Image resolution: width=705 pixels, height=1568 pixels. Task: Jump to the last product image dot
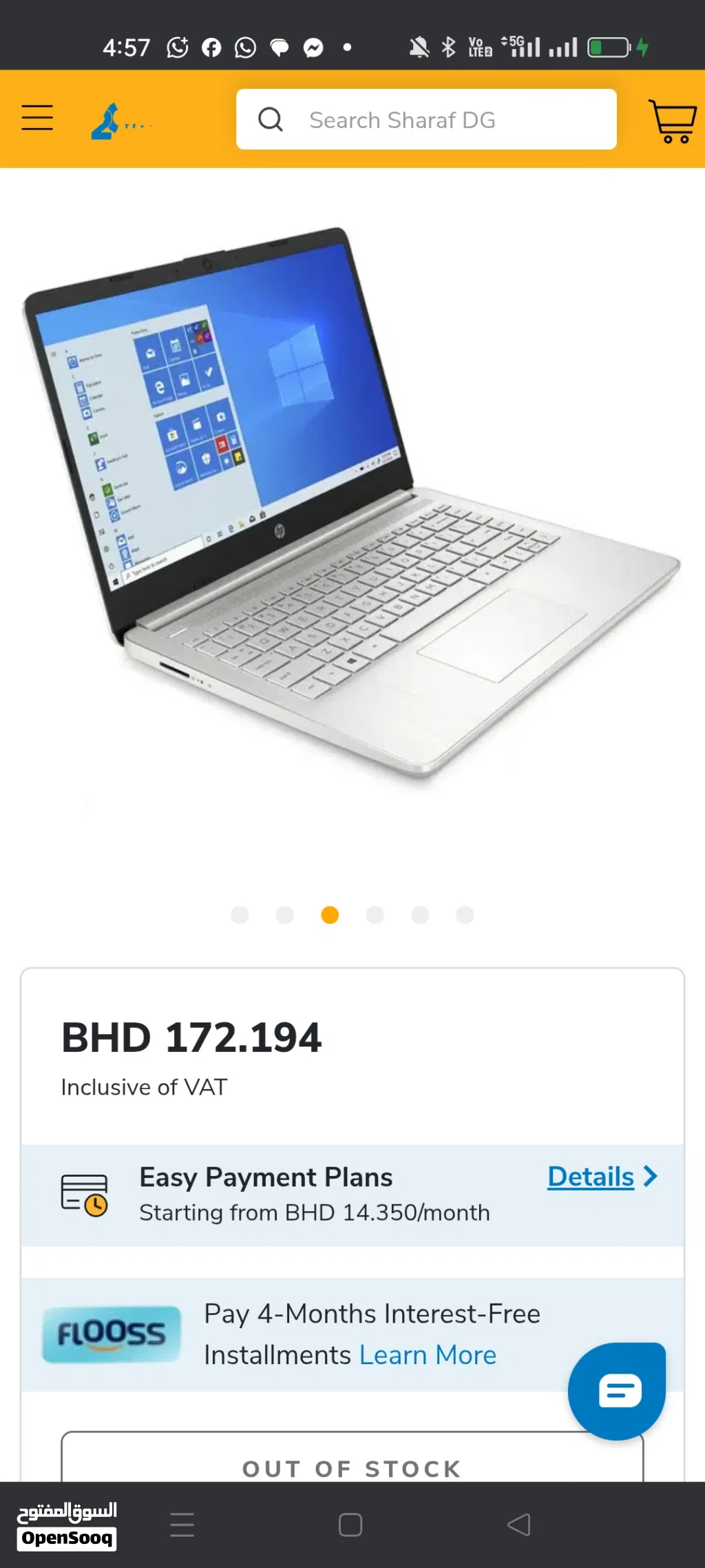[465, 915]
